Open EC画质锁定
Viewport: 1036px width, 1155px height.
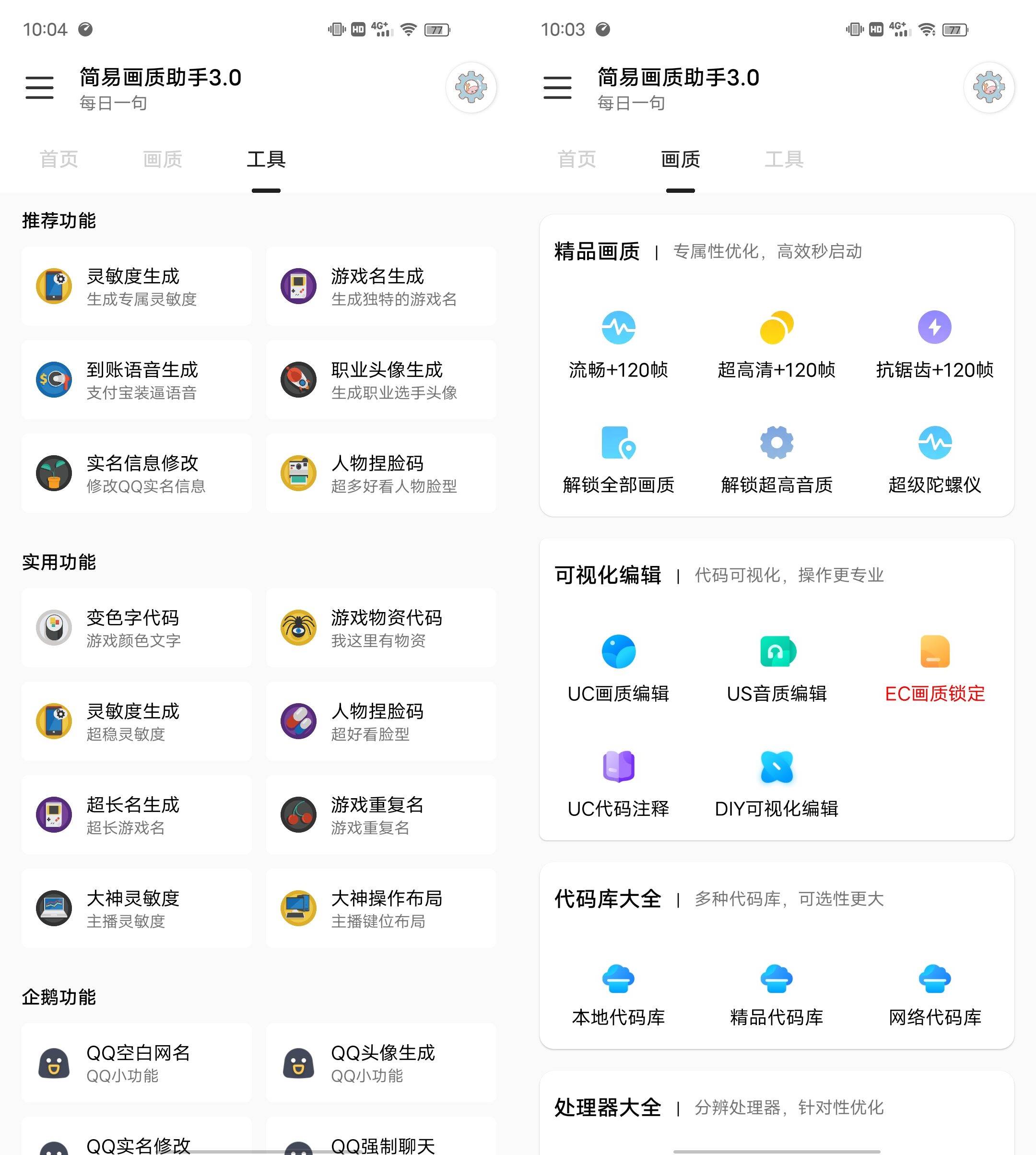(934, 668)
